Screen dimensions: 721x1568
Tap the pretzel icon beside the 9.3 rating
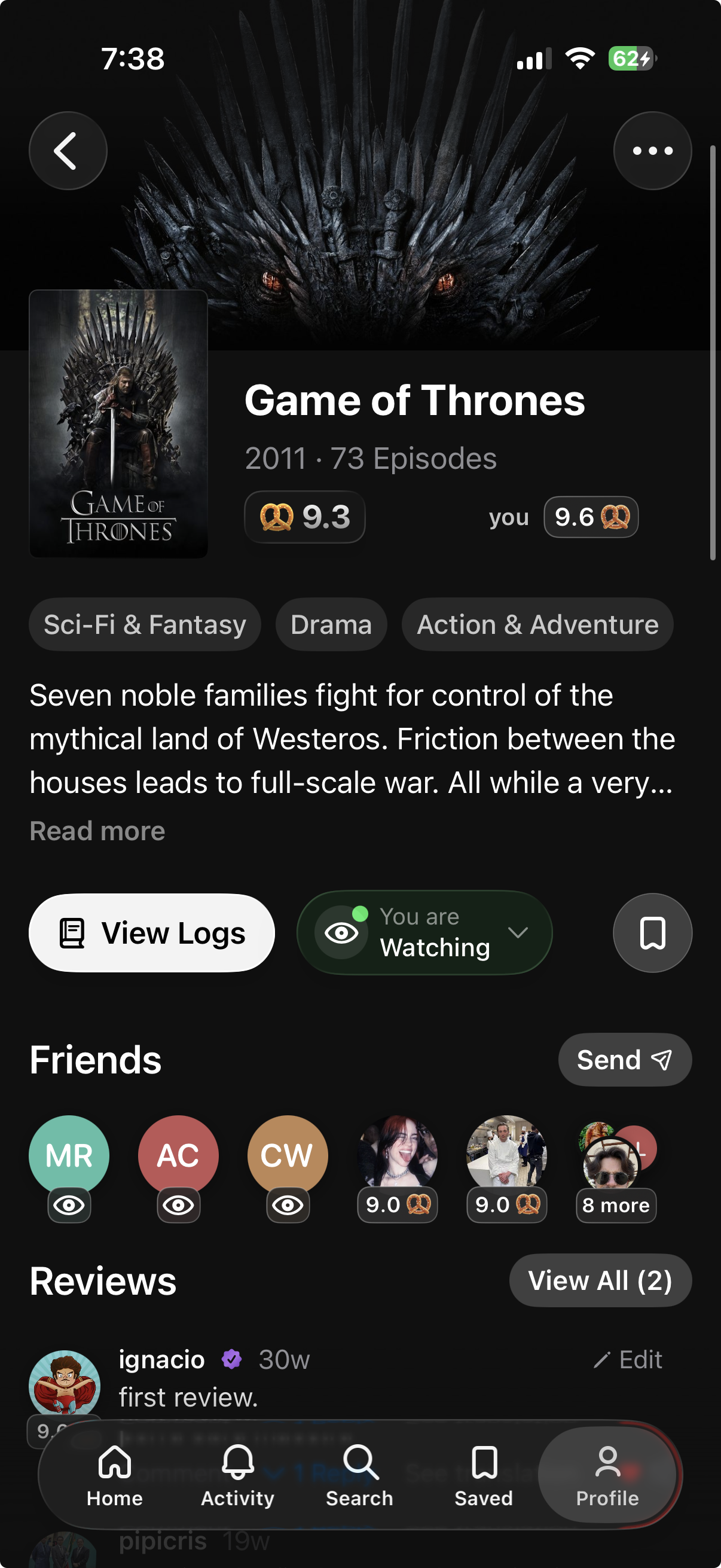click(x=271, y=517)
